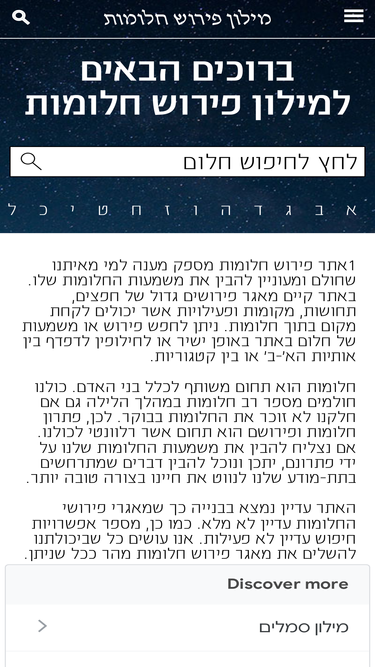
Task: Choose the letter ז
Action: pos(166,210)
